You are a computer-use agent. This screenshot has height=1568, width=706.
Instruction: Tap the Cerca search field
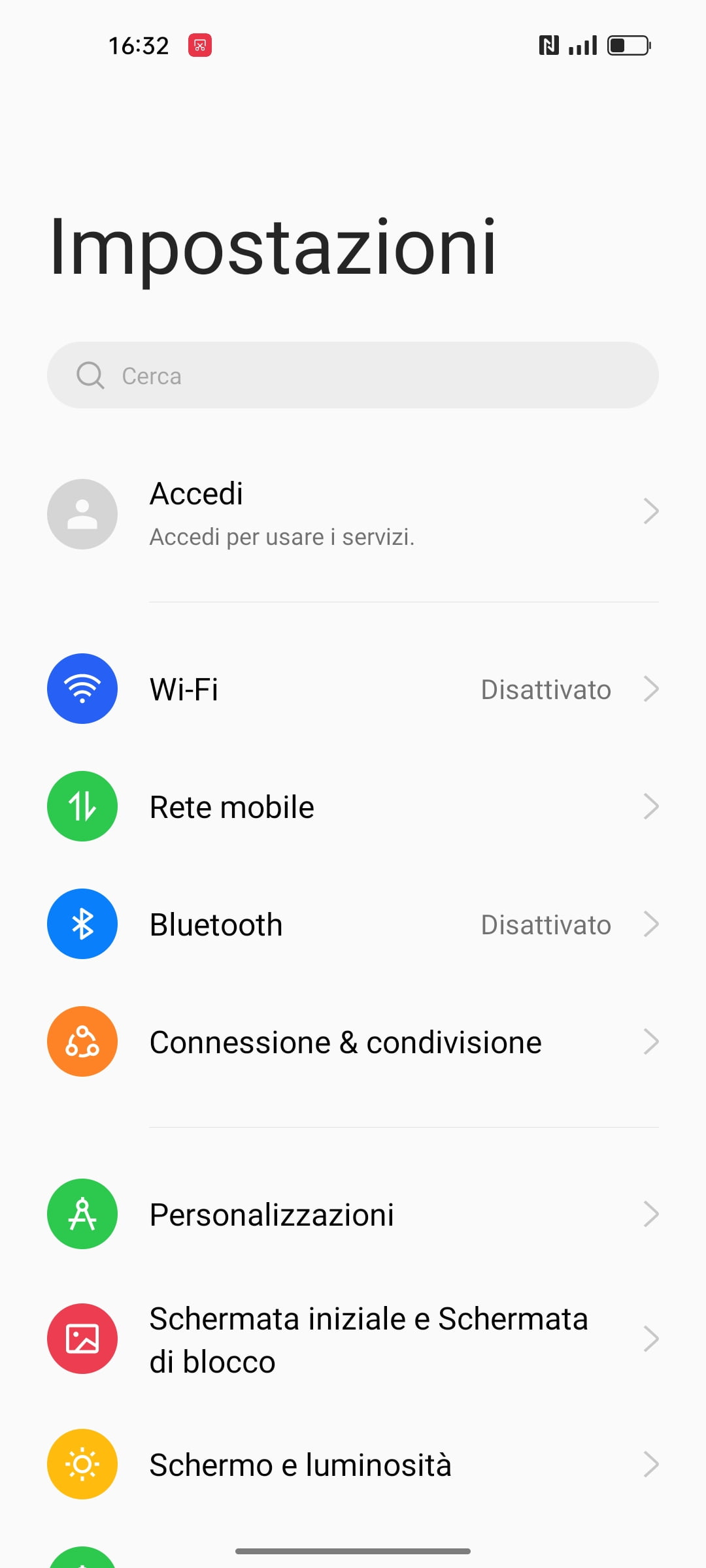(x=353, y=375)
